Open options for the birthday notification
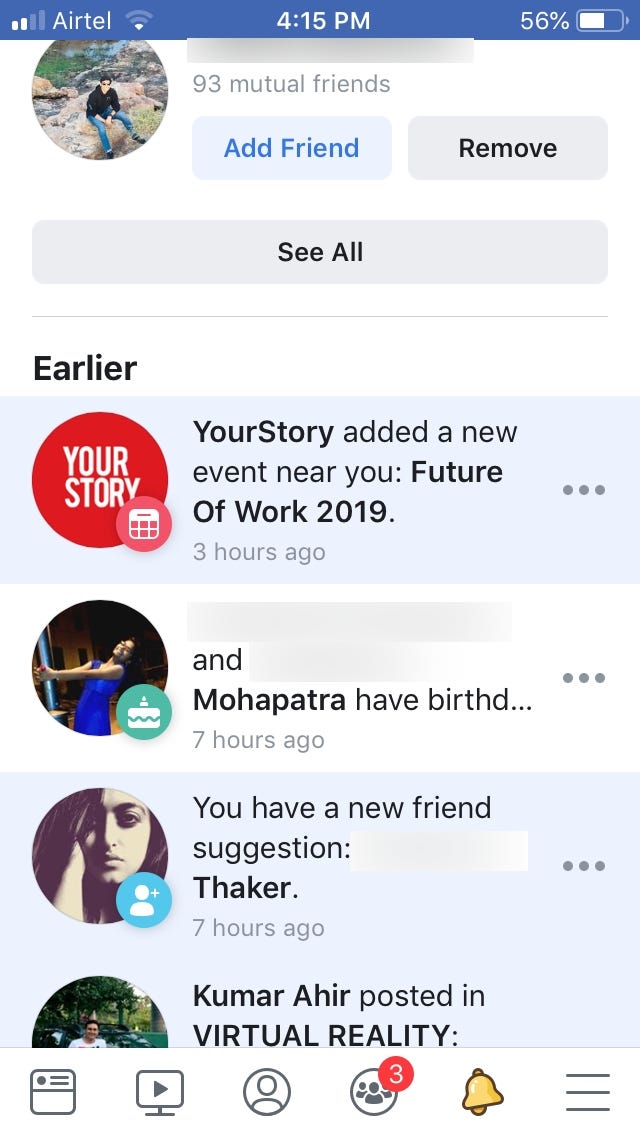This screenshot has width=640, height=1131. coord(584,678)
